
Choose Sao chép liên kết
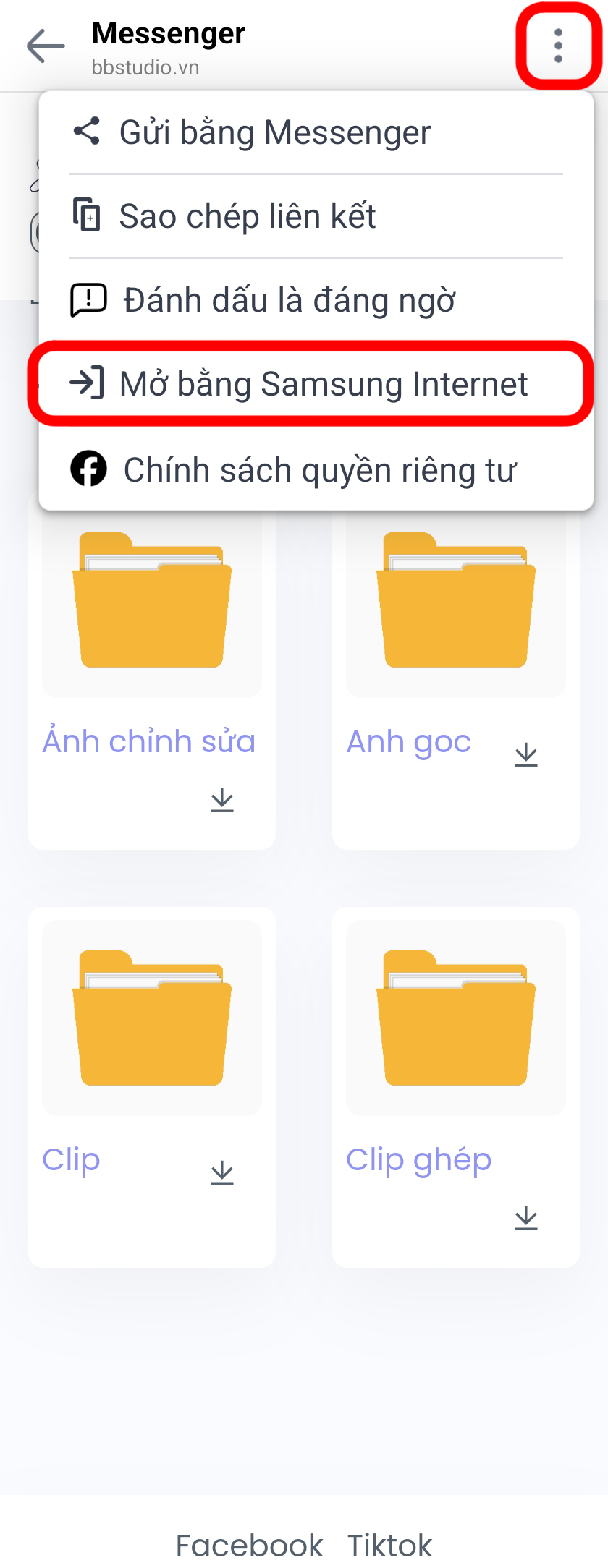coord(248,216)
